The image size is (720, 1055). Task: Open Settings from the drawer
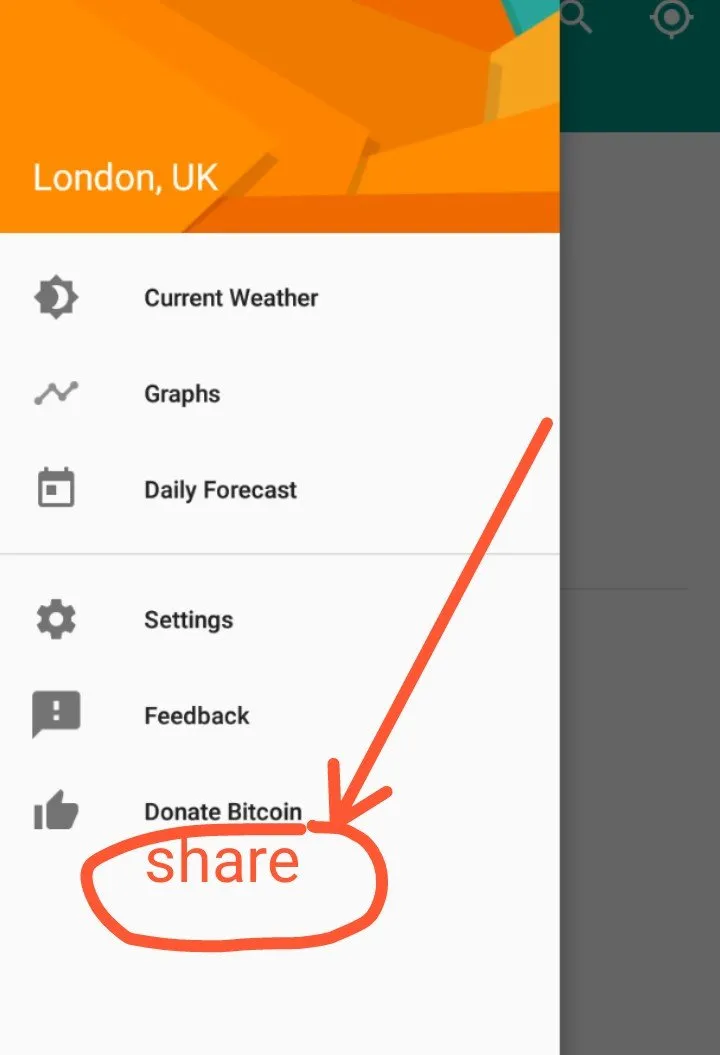click(x=188, y=620)
